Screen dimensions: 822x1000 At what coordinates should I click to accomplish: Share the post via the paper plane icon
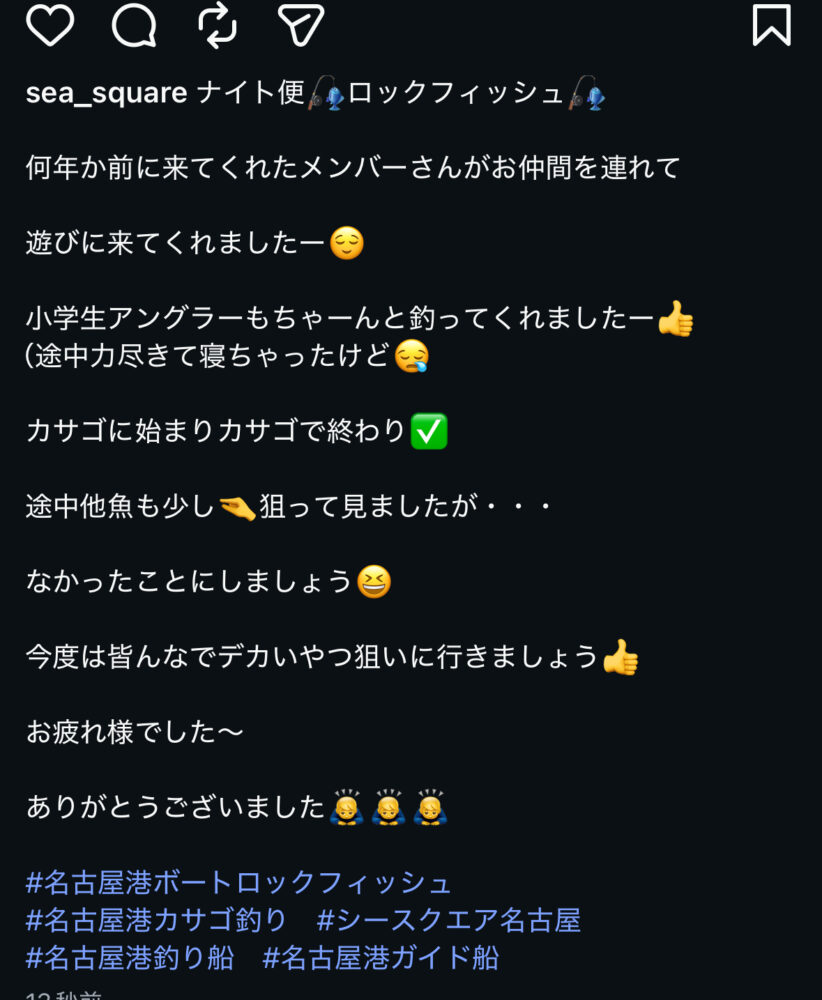tap(300, 26)
